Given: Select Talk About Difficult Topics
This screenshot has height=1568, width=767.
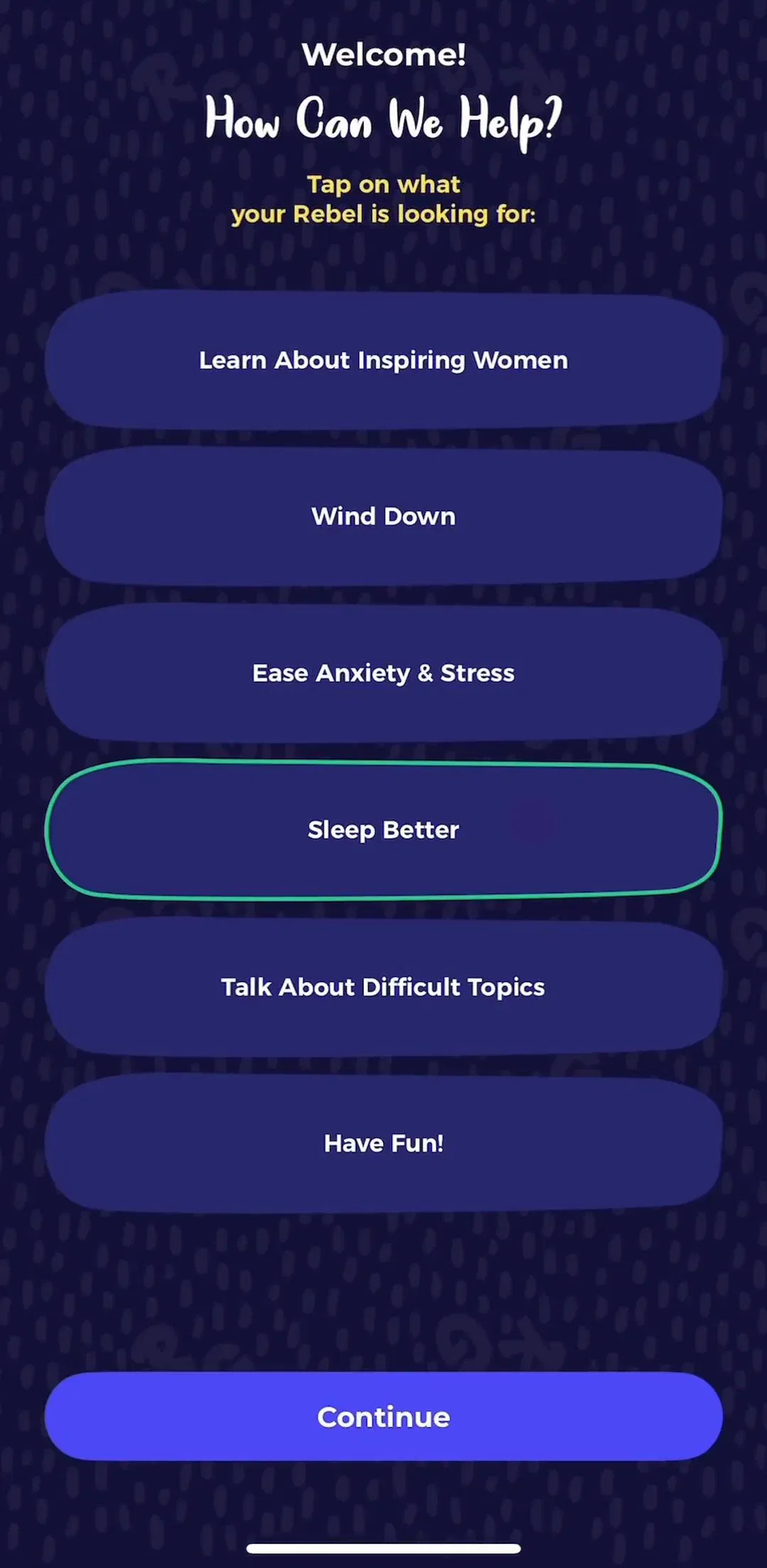Looking at the screenshot, I should (383, 986).
